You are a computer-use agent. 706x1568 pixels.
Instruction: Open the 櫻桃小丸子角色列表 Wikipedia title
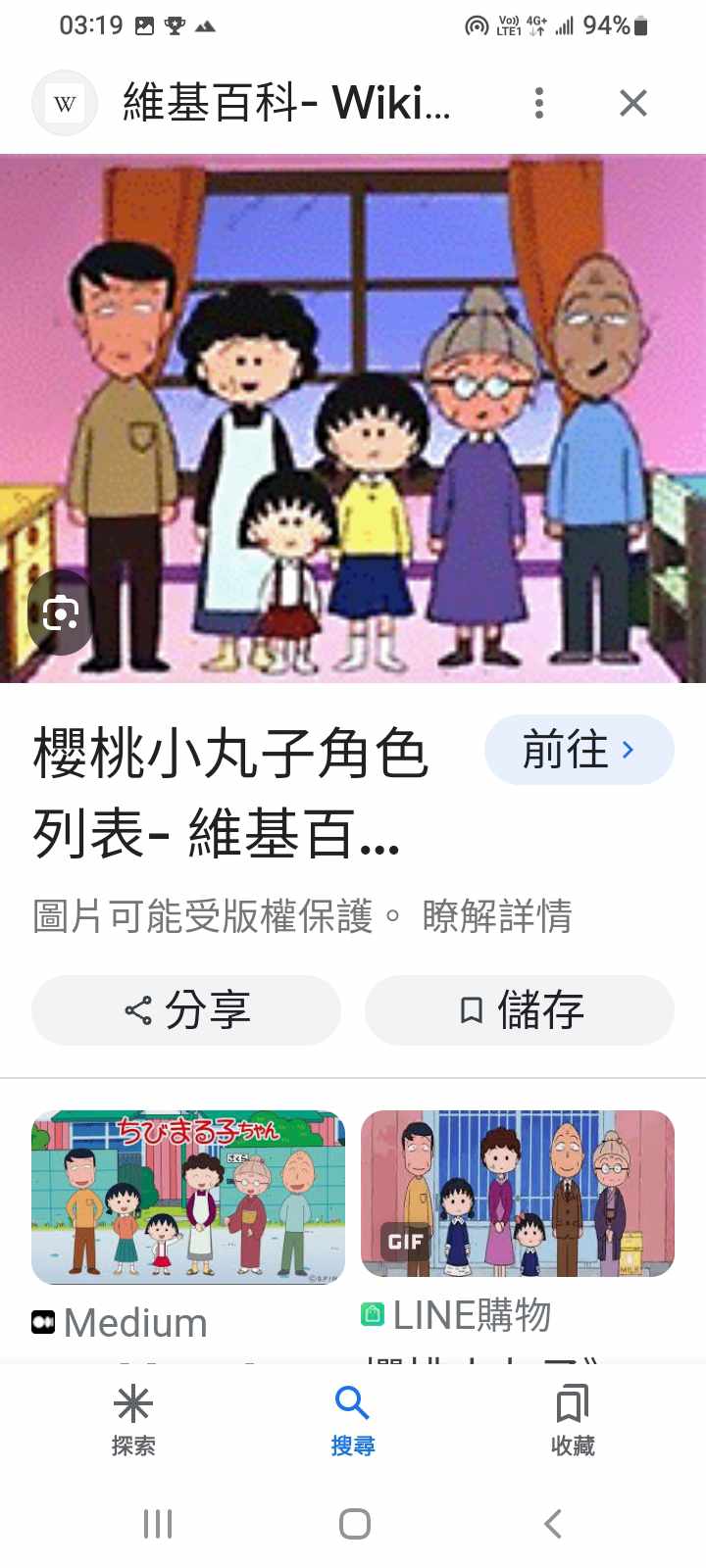tap(231, 792)
